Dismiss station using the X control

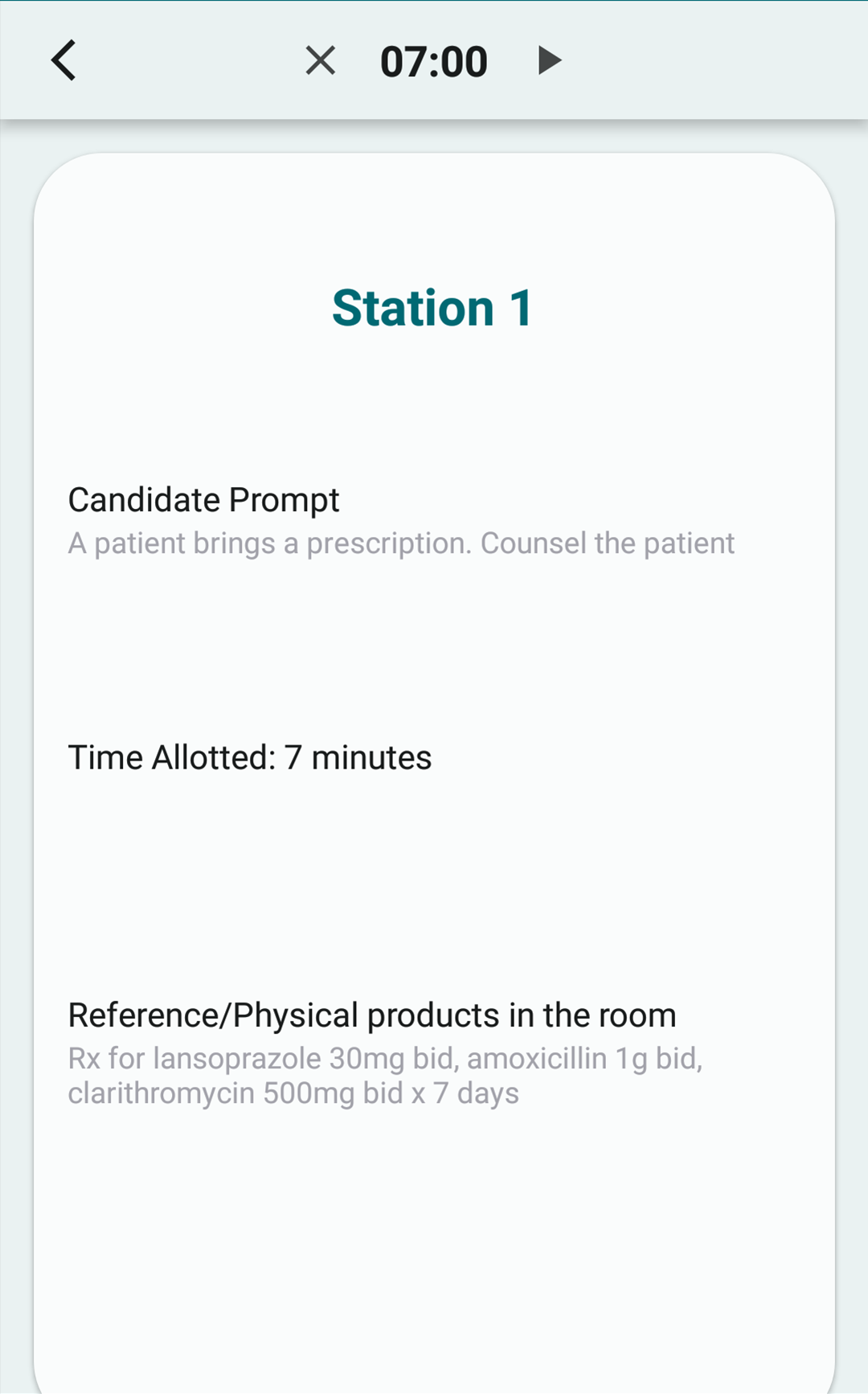coord(320,59)
